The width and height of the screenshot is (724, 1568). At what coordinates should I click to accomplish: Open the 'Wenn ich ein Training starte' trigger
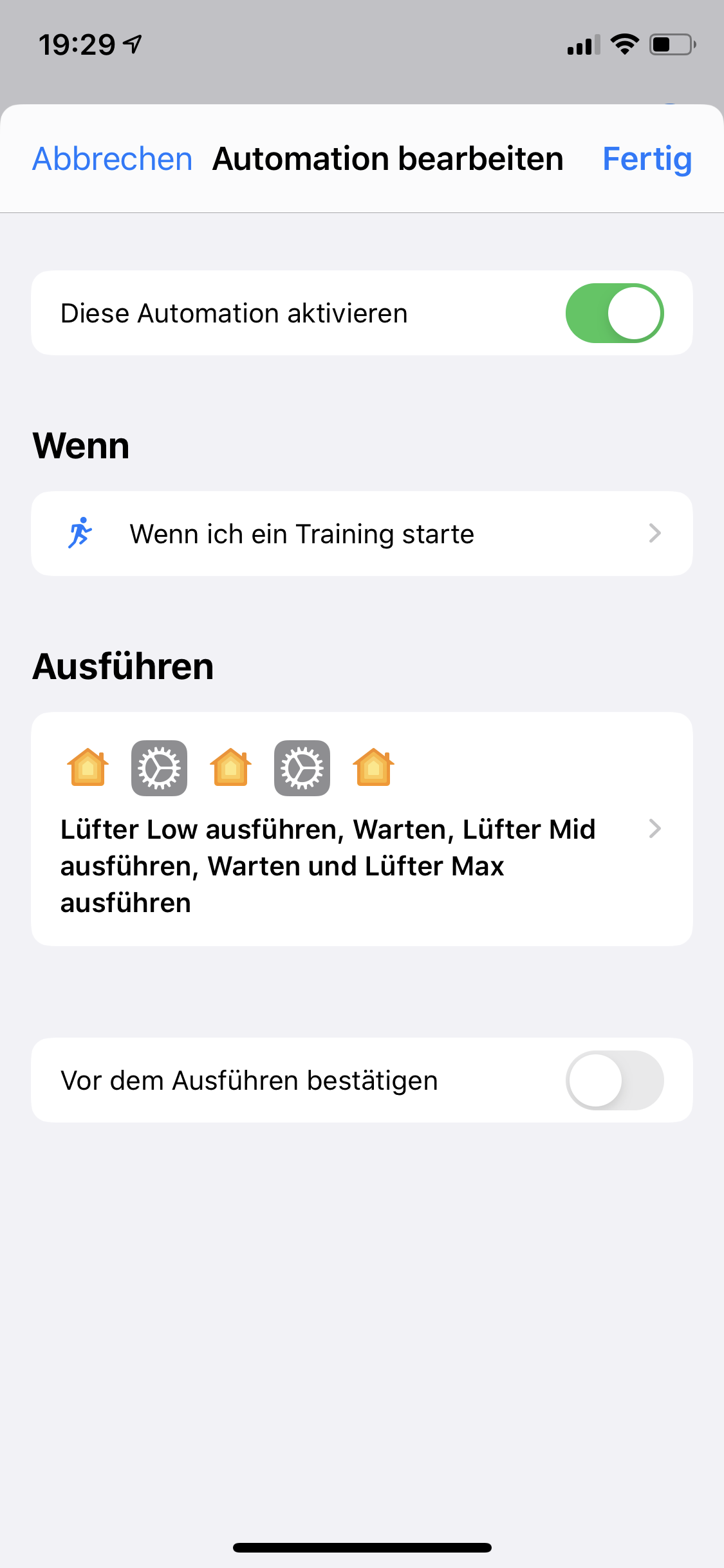coord(362,534)
